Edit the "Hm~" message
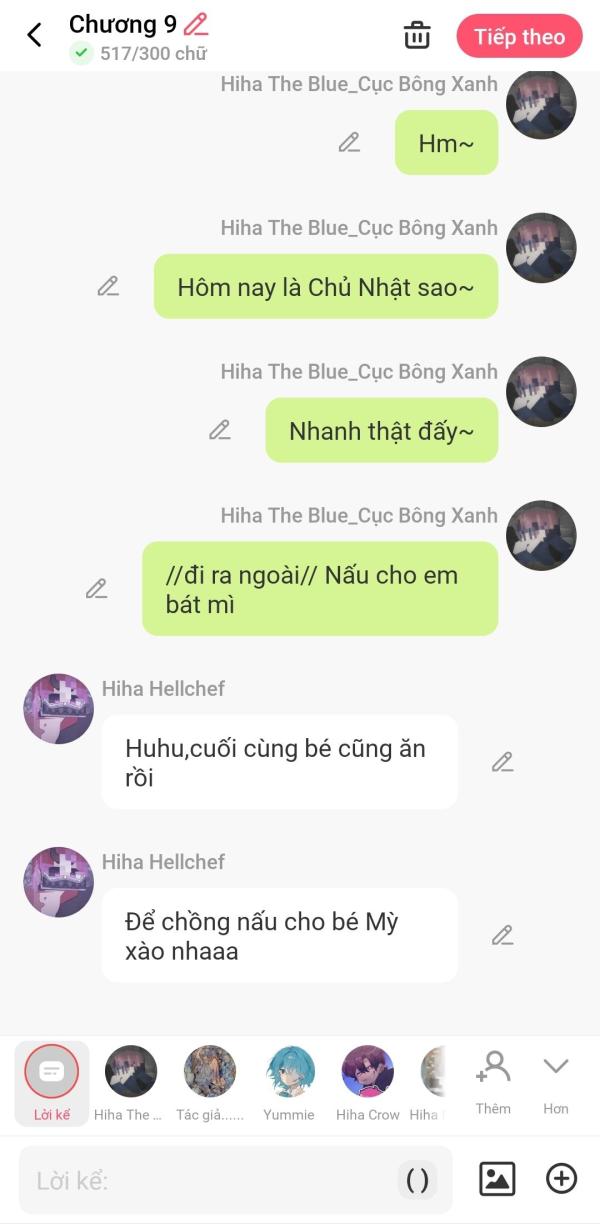Viewport: 600px width, 1224px height. point(349,143)
